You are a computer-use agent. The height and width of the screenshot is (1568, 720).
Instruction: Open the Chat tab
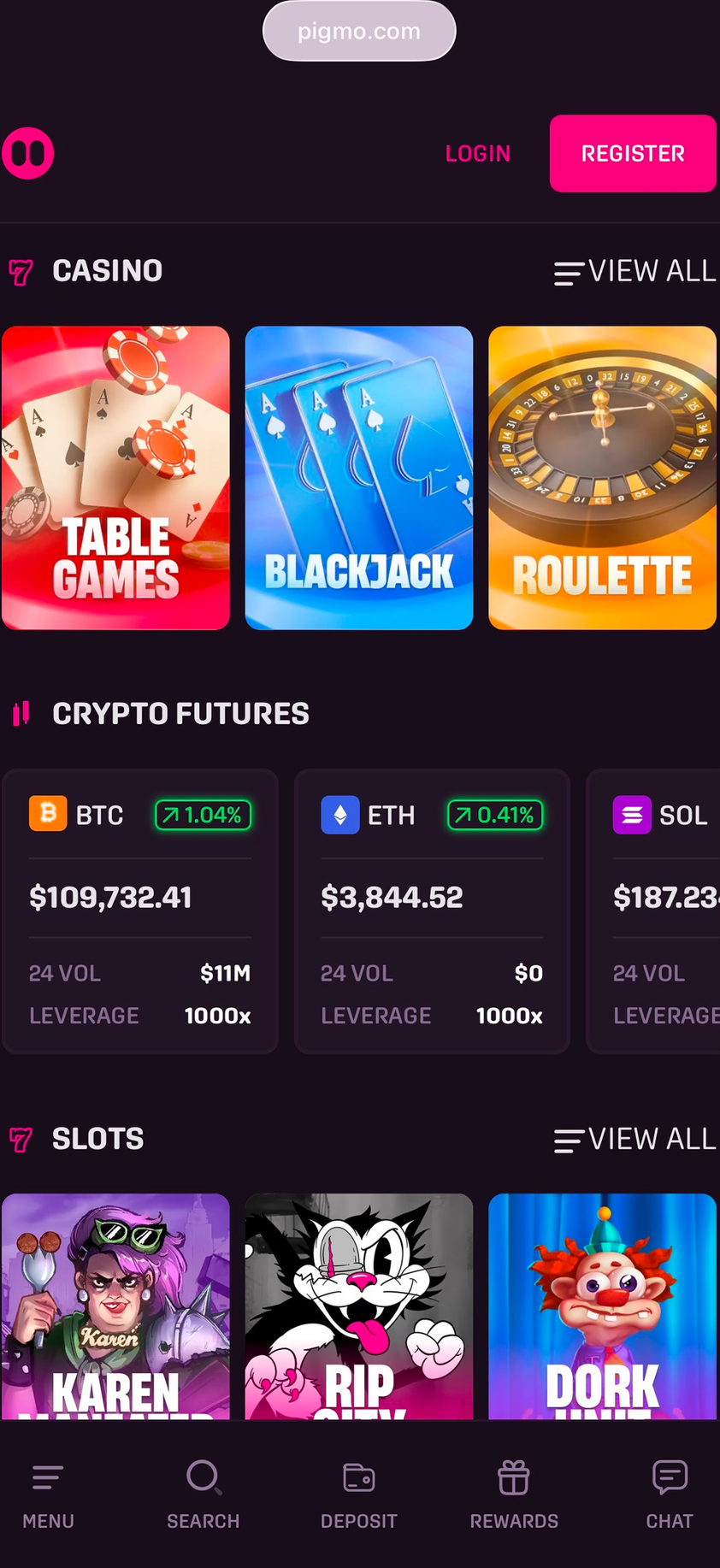click(x=669, y=1494)
